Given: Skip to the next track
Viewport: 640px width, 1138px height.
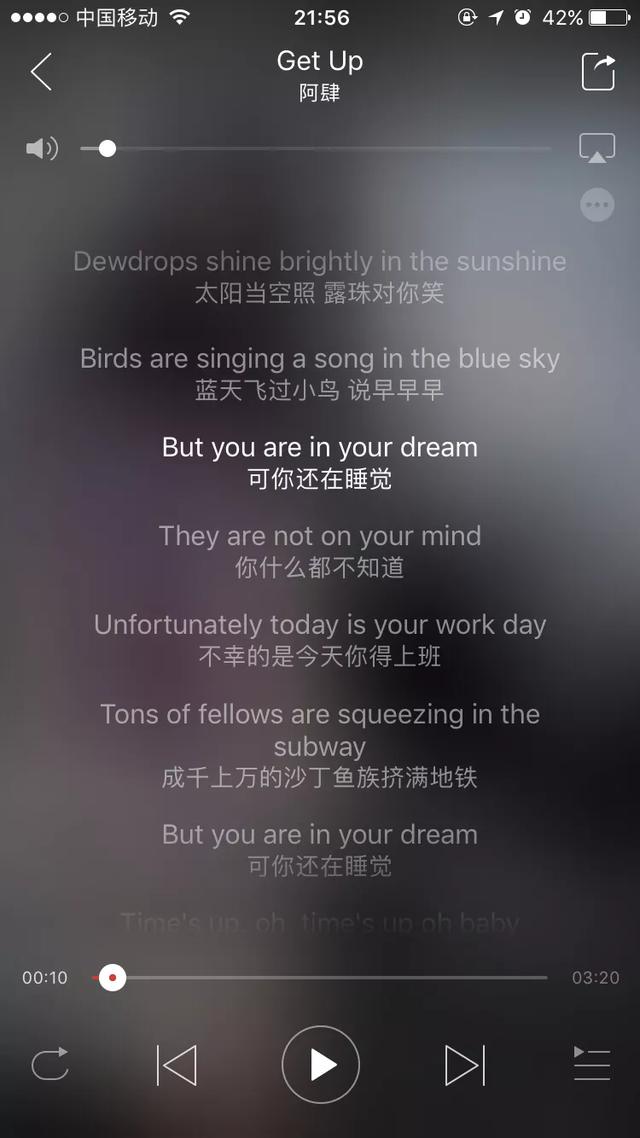Looking at the screenshot, I should pyautogui.click(x=464, y=1065).
